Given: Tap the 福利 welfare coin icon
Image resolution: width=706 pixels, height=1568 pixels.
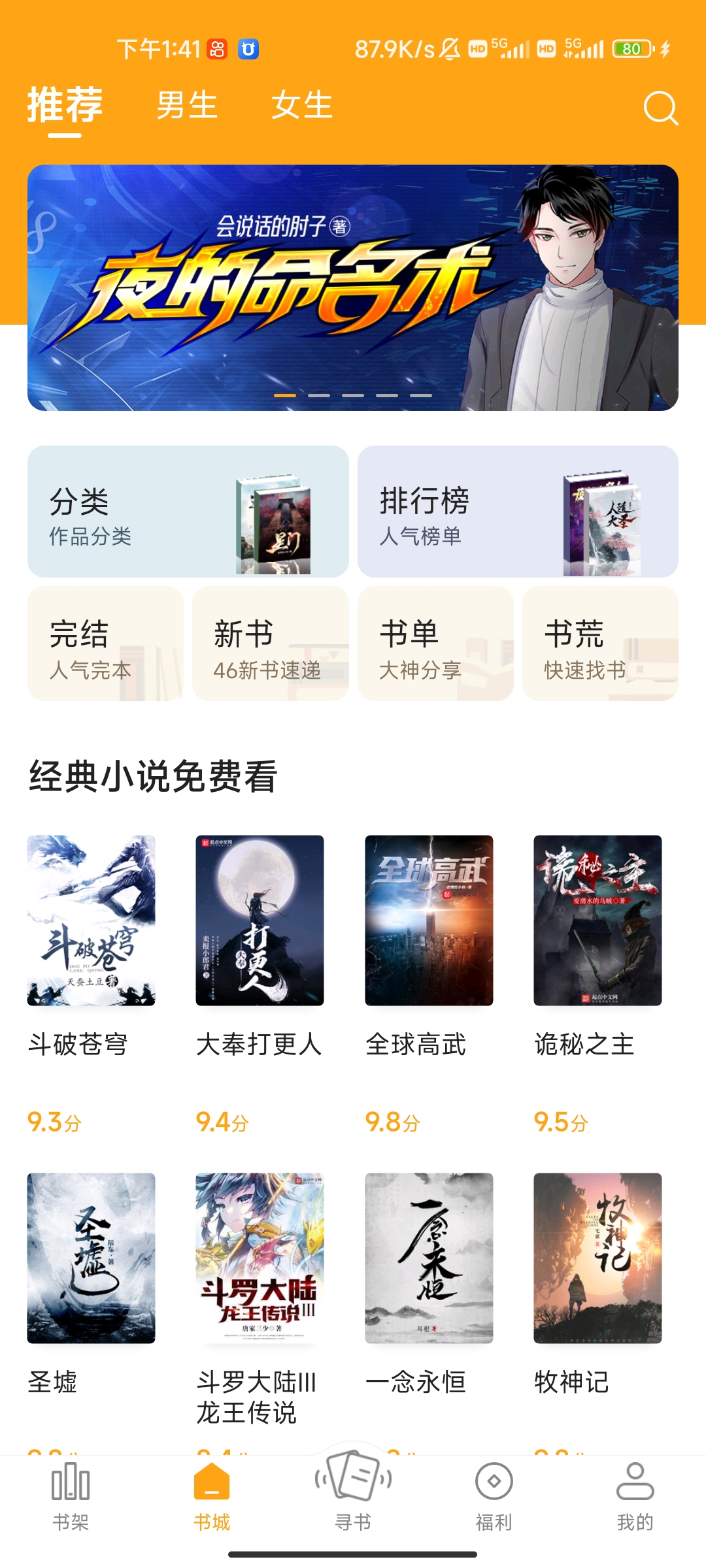Looking at the screenshot, I should [x=494, y=1496].
